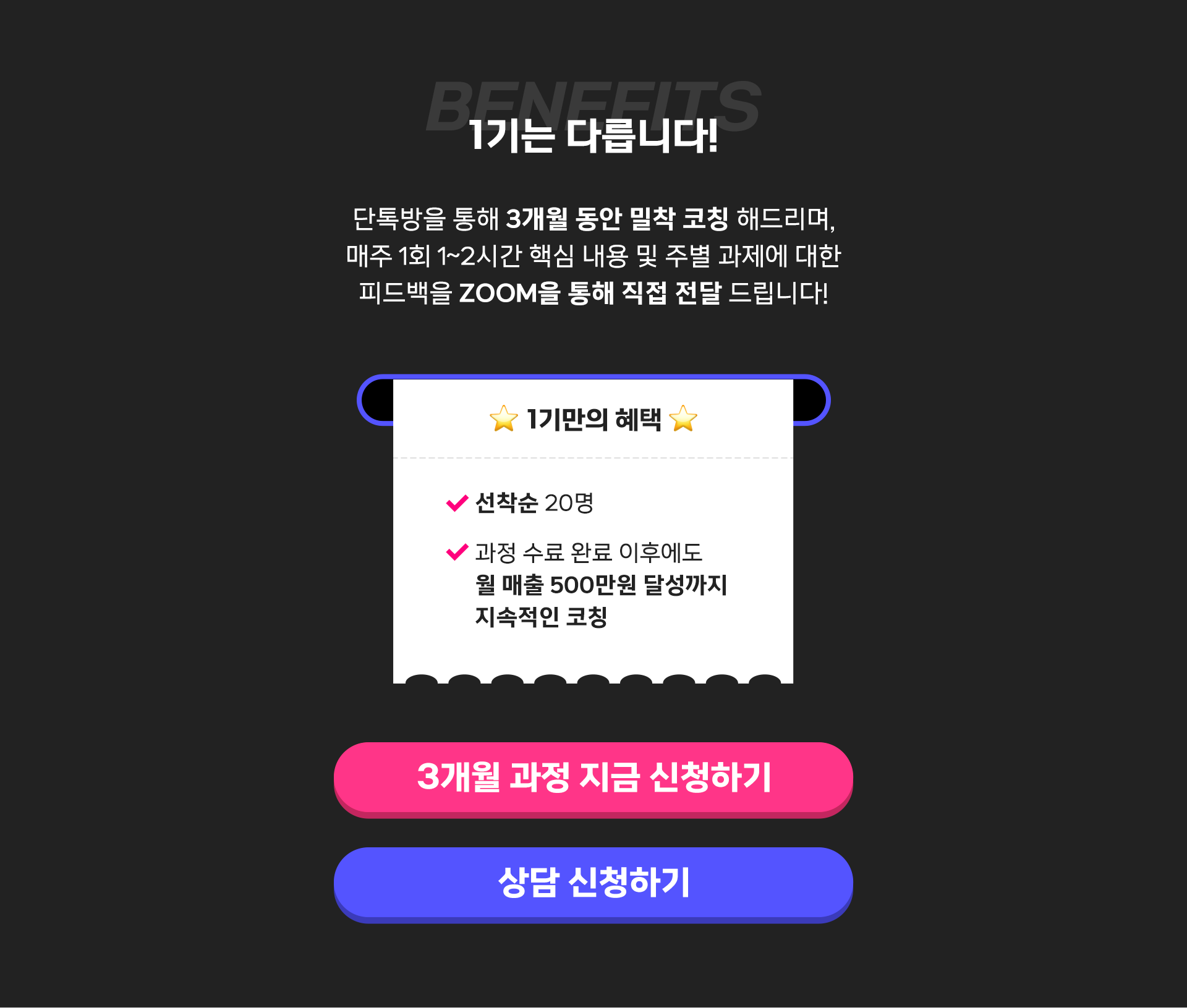1187x1008 pixels.
Task: Open 상담 신청하기 consultation request
Action: click(x=593, y=883)
